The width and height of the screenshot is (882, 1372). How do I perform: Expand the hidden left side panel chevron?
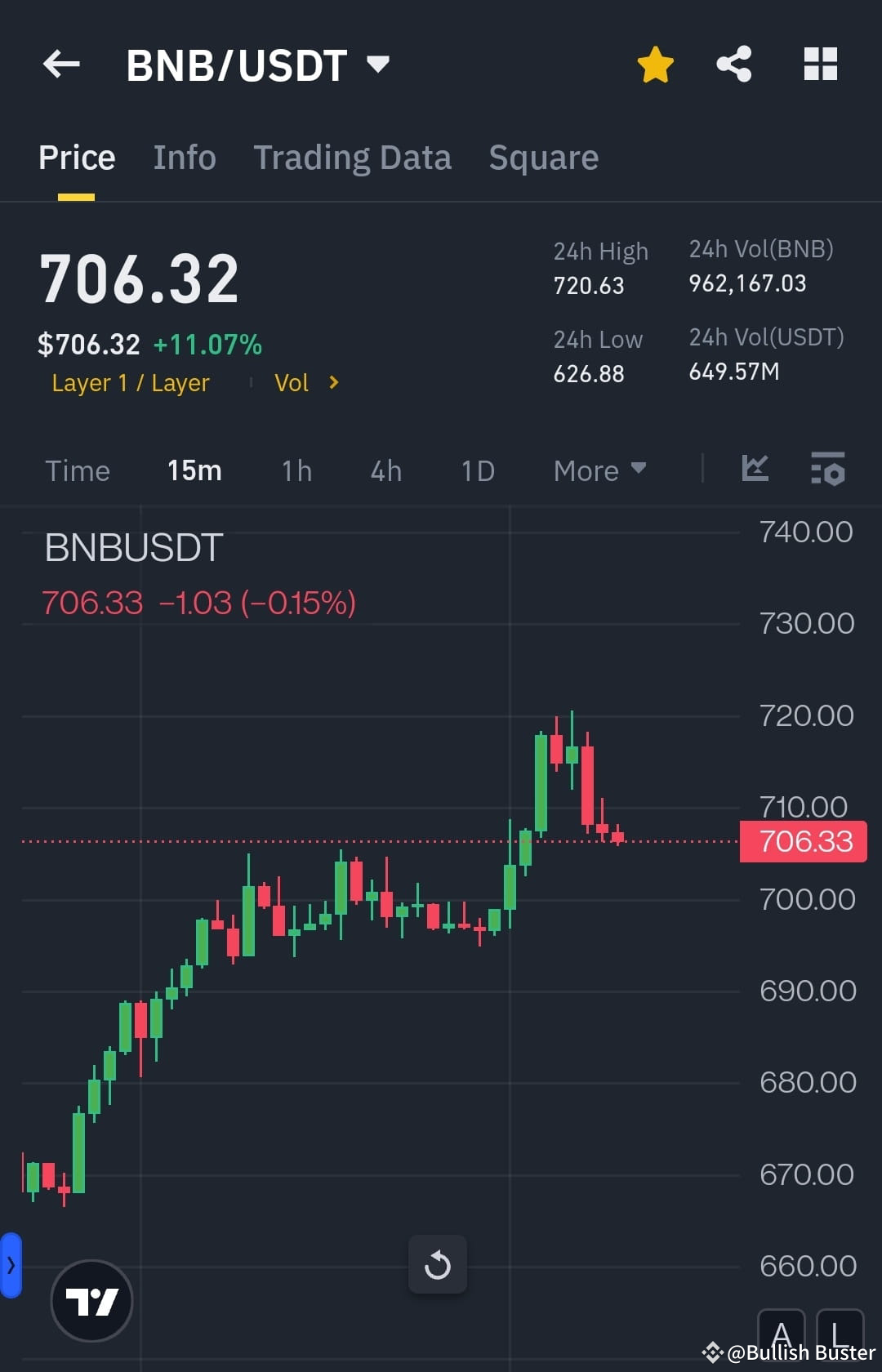11,1263
